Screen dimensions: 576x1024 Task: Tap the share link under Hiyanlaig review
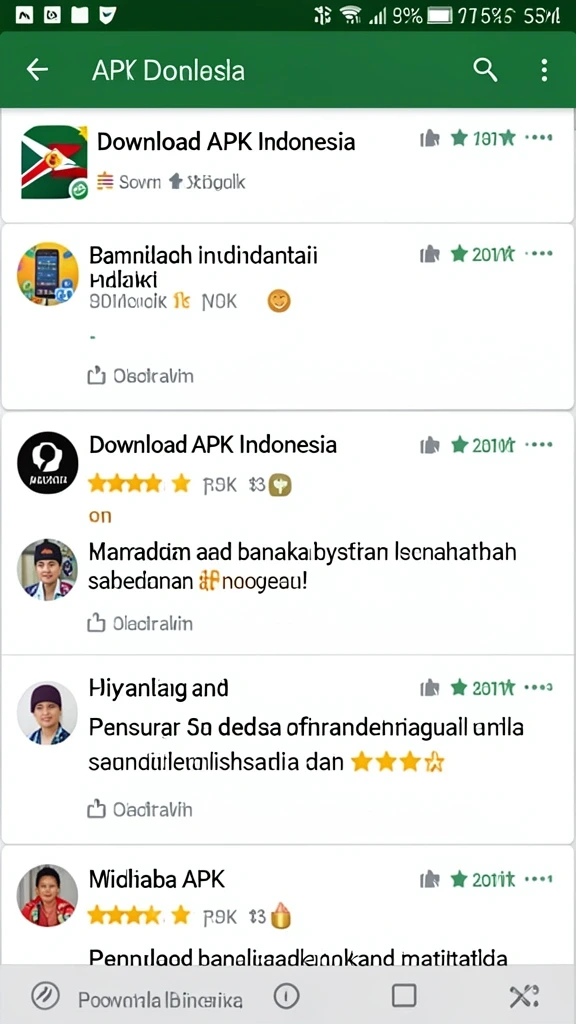[140, 810]
